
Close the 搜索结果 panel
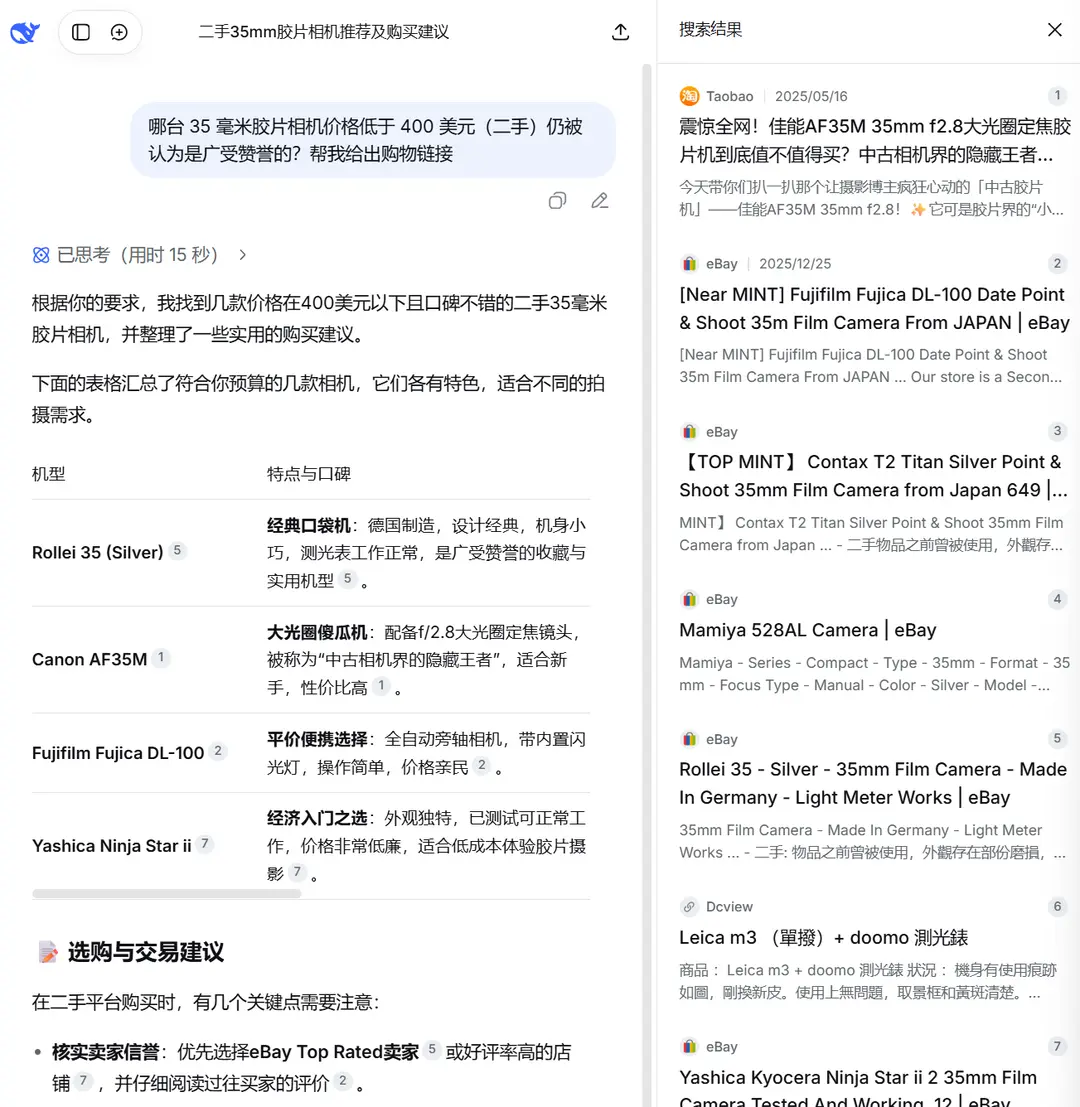pyautogui.click(x=1055, y=29)
